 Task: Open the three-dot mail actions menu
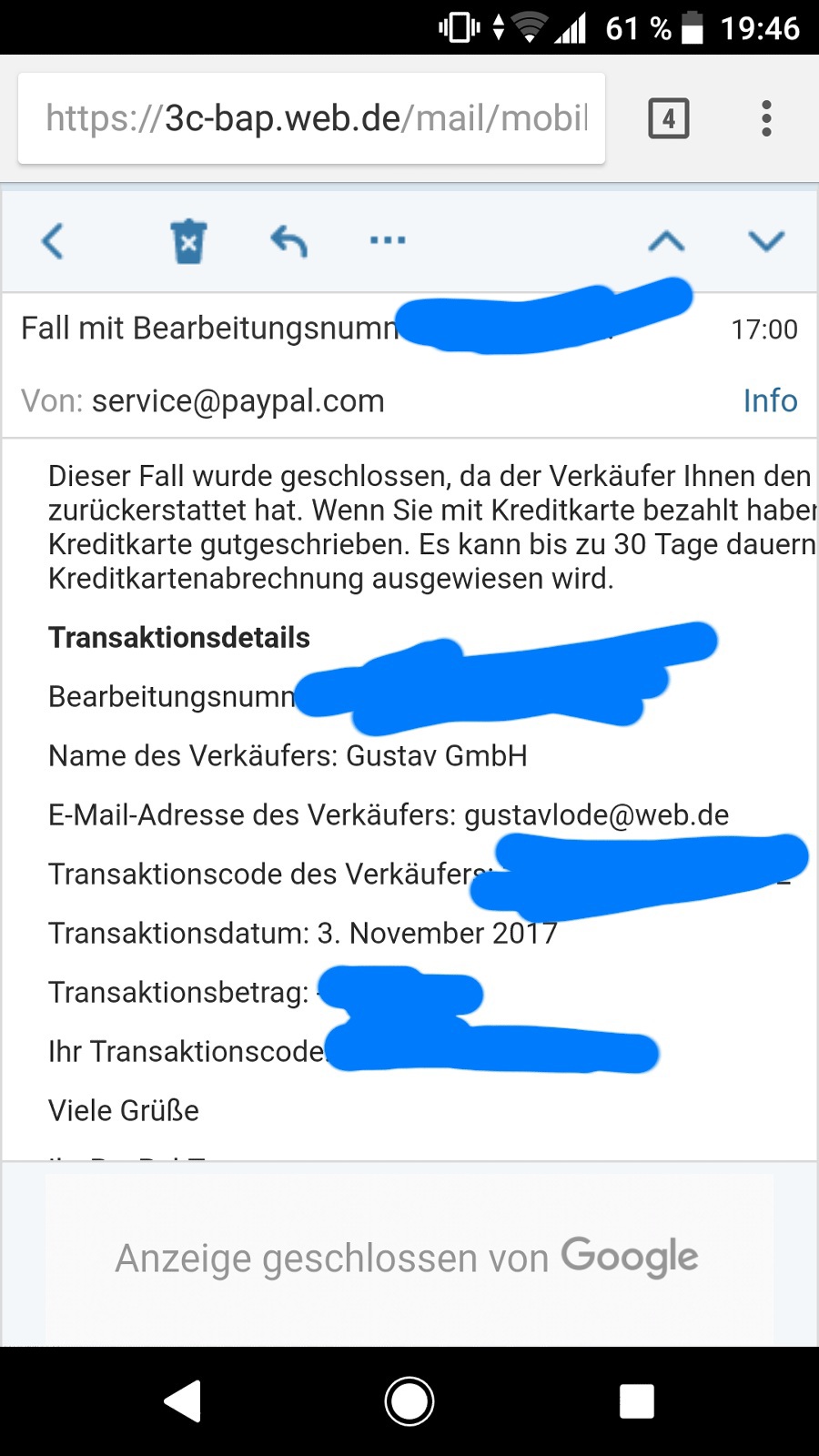coord(388,241)
